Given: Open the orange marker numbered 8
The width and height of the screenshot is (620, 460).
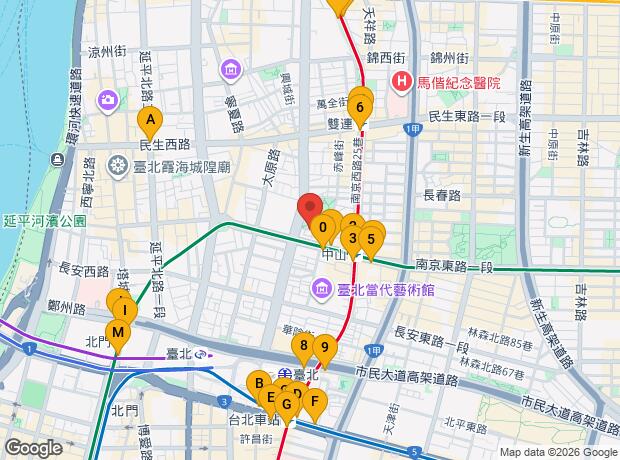Looking at the screenshot, I should click(x=304, y=346).
